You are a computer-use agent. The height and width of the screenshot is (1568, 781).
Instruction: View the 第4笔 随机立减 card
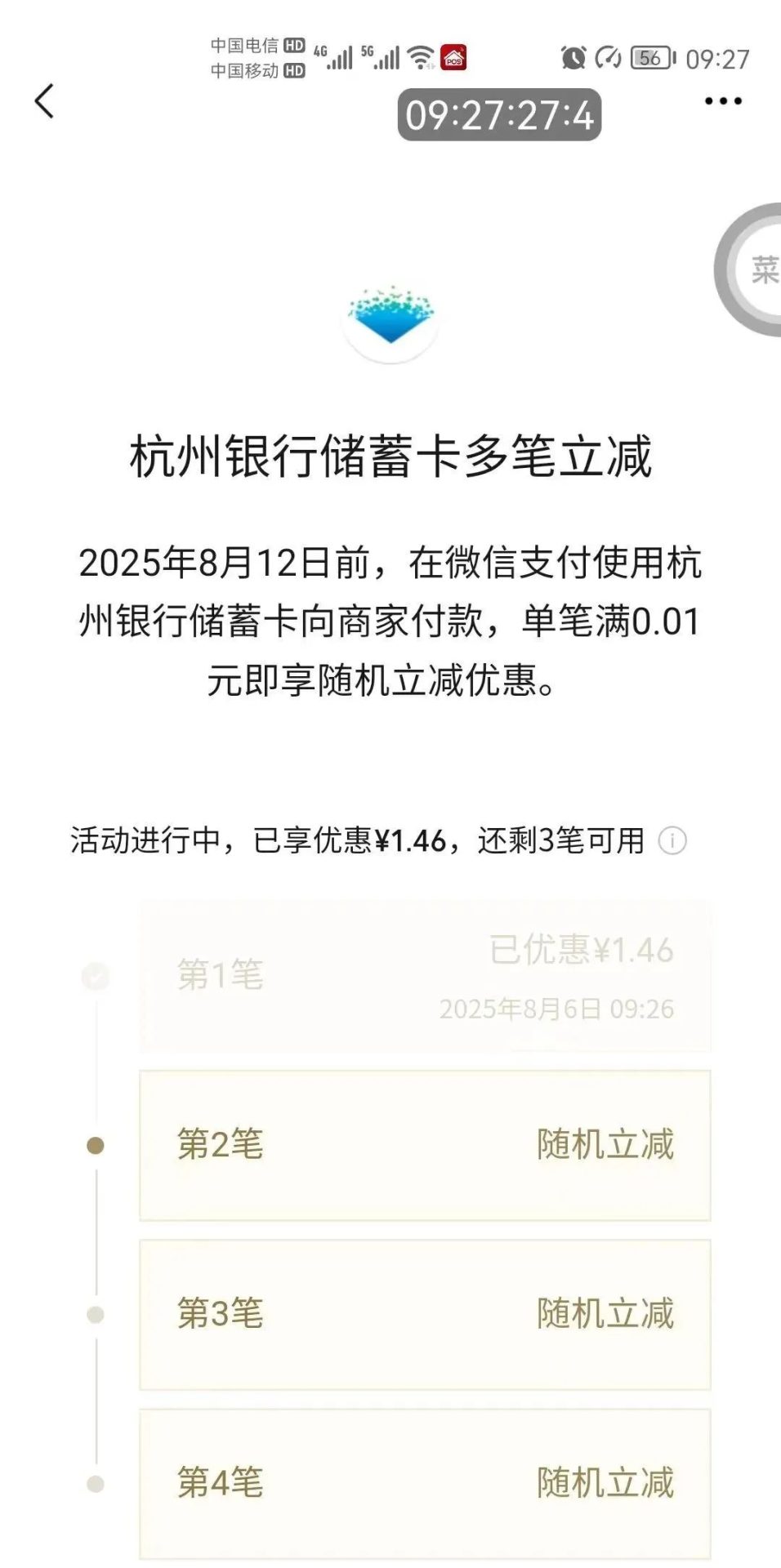point(425,1483)
